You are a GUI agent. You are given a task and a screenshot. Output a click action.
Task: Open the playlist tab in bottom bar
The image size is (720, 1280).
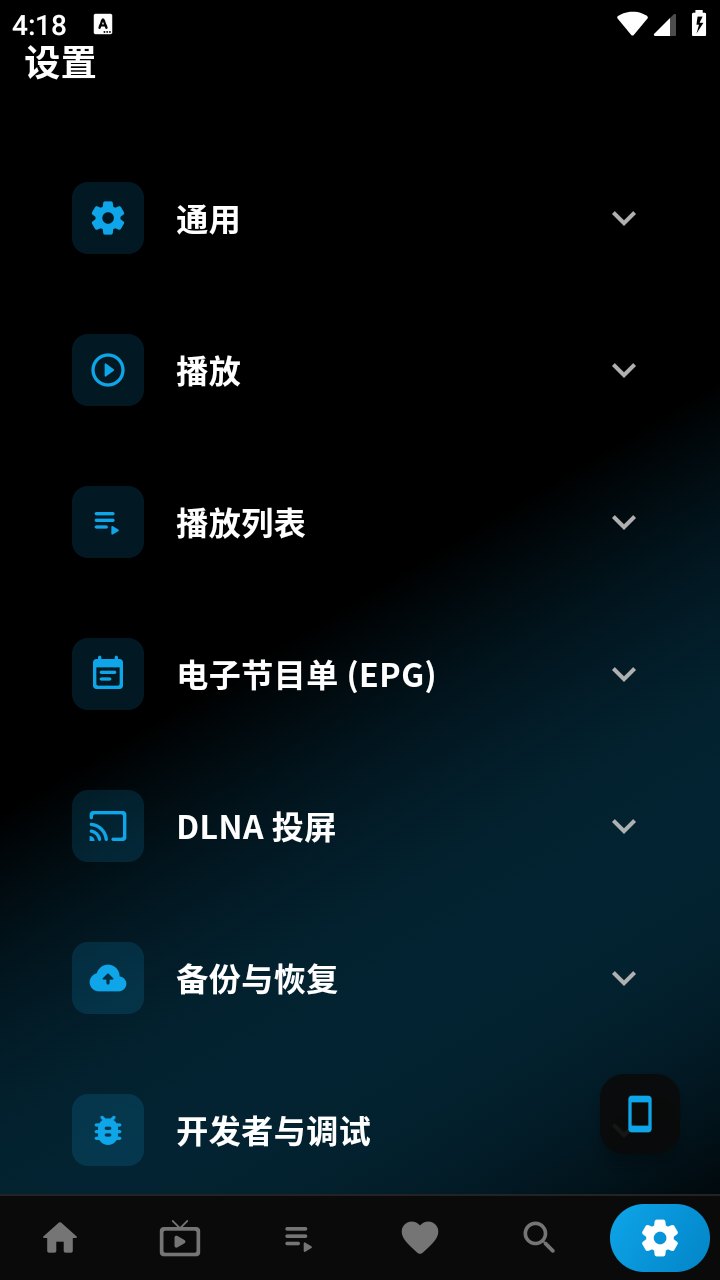(x=299, y=1239)
